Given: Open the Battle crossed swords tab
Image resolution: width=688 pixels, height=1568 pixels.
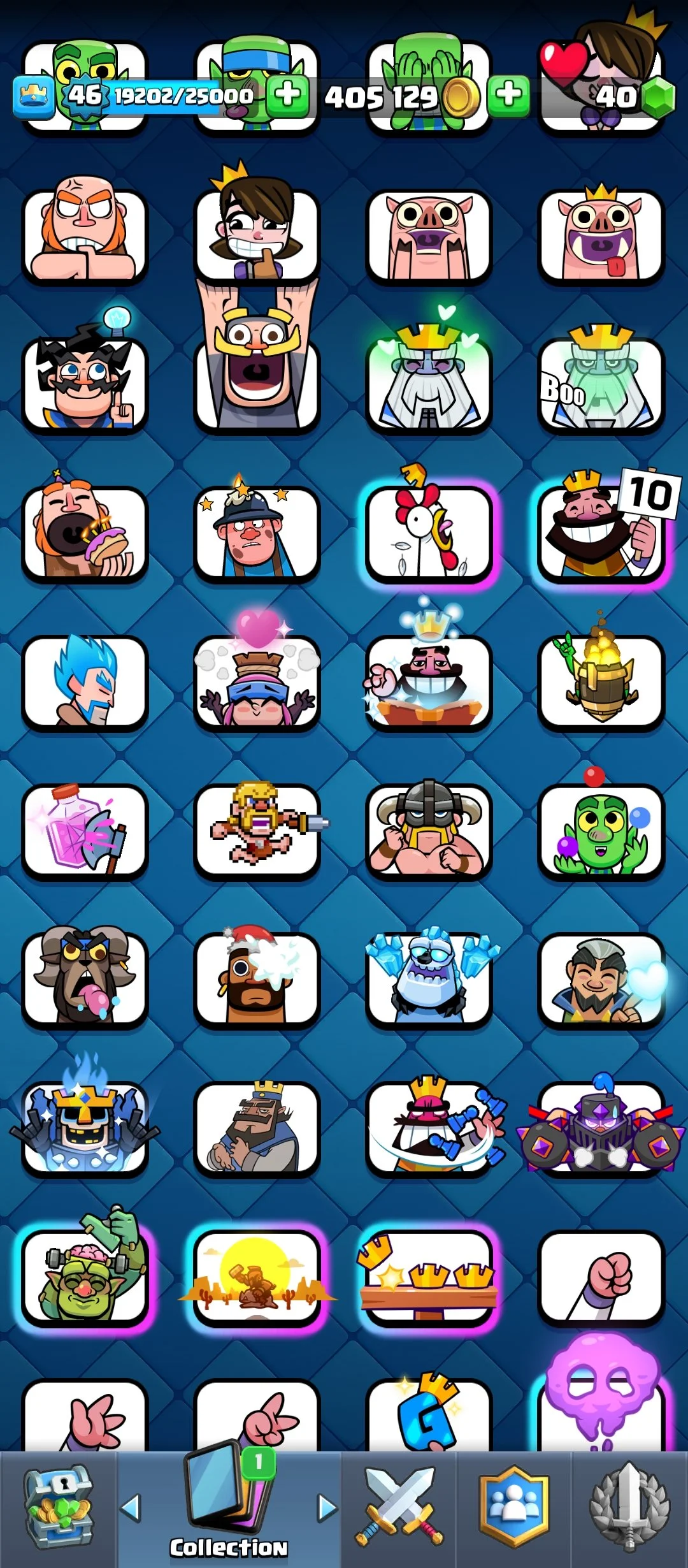Looking at the screenshot, I should 399,1507.
